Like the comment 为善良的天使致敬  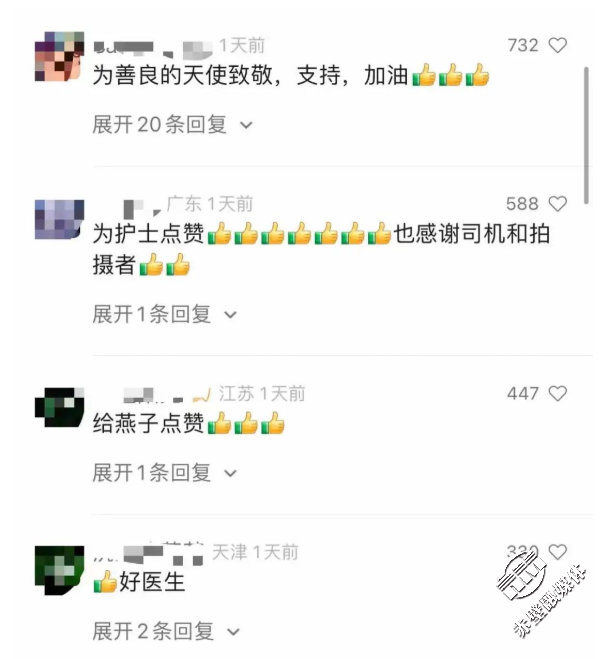[x=558, y=45]
